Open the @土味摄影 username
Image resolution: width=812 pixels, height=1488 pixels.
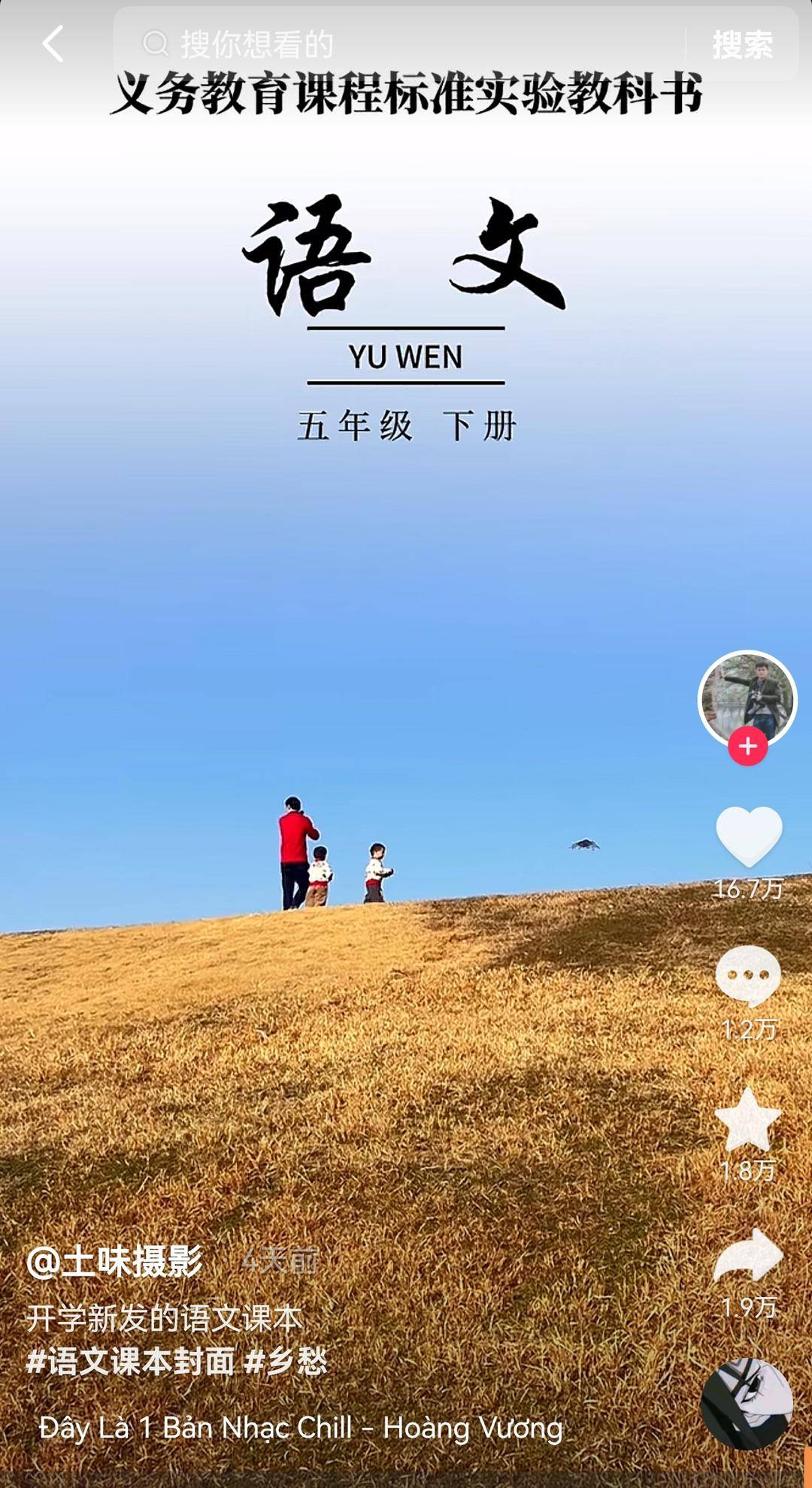point(114,1261)
